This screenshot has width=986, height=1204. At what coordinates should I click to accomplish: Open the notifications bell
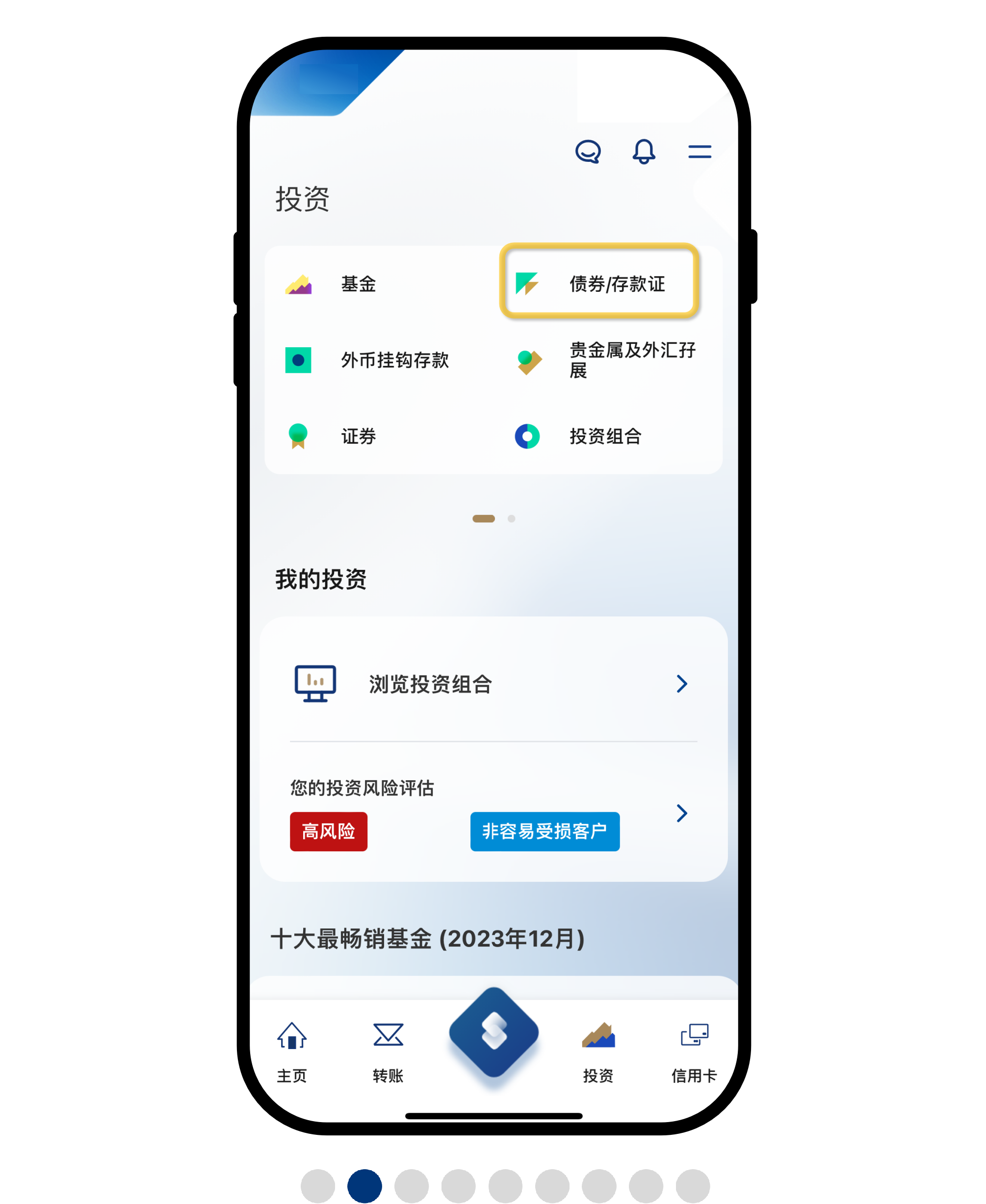[644, 152]
